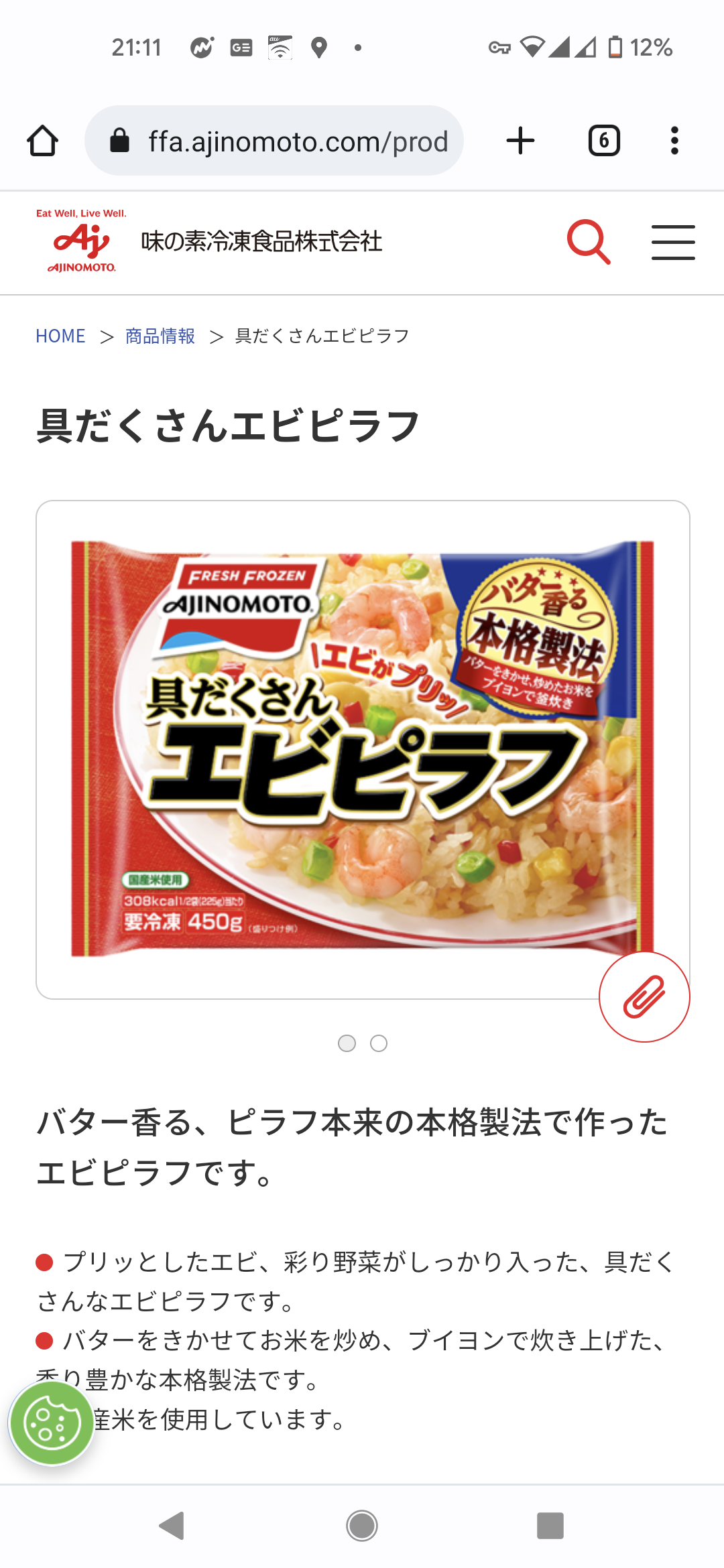
Task: Tap the Ajinomoto logo in the header
Action: (x=82, y=242)
